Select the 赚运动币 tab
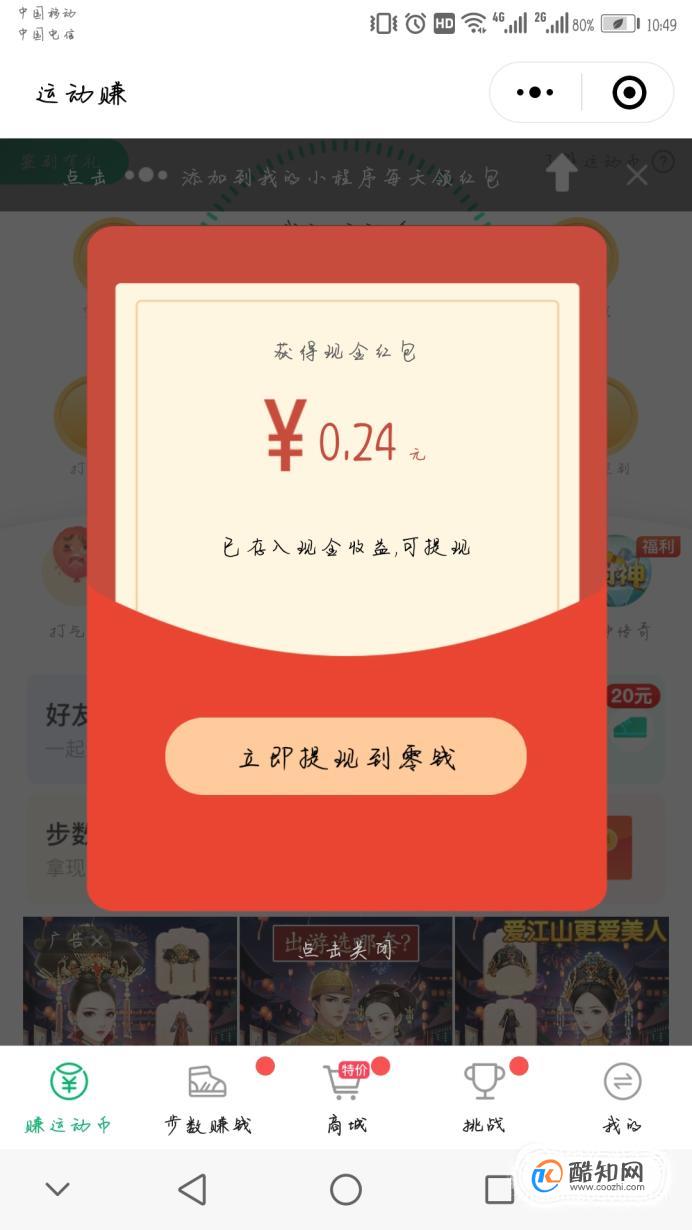This screenshot has width=692, height=1230. pos(69,1098)
